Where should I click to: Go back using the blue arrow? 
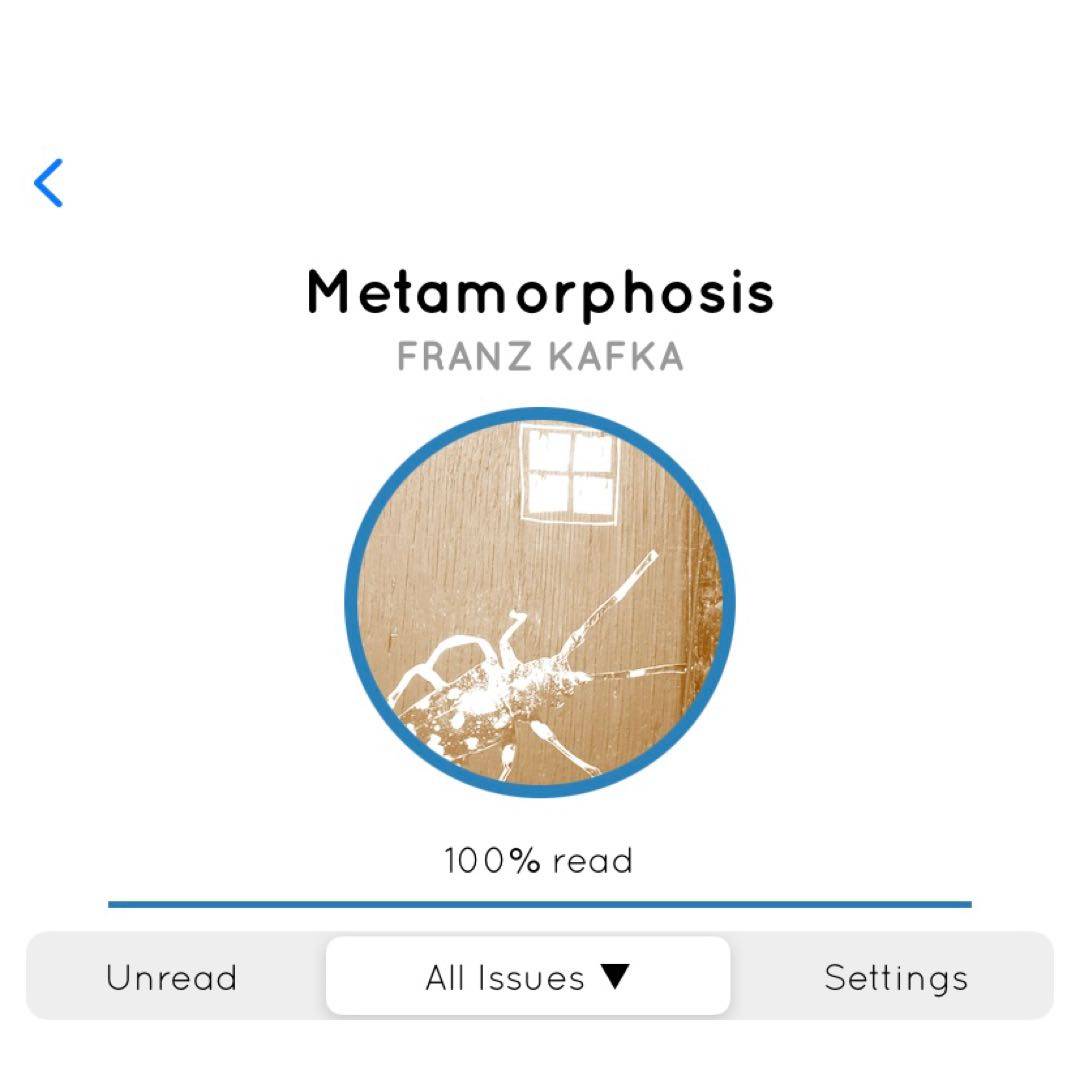pos(48,183)
